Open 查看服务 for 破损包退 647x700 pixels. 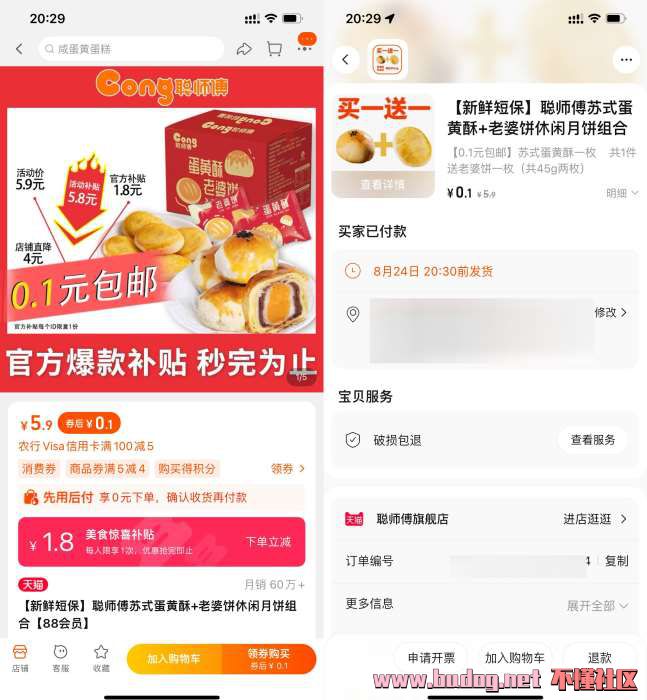(x=593, y=440)
